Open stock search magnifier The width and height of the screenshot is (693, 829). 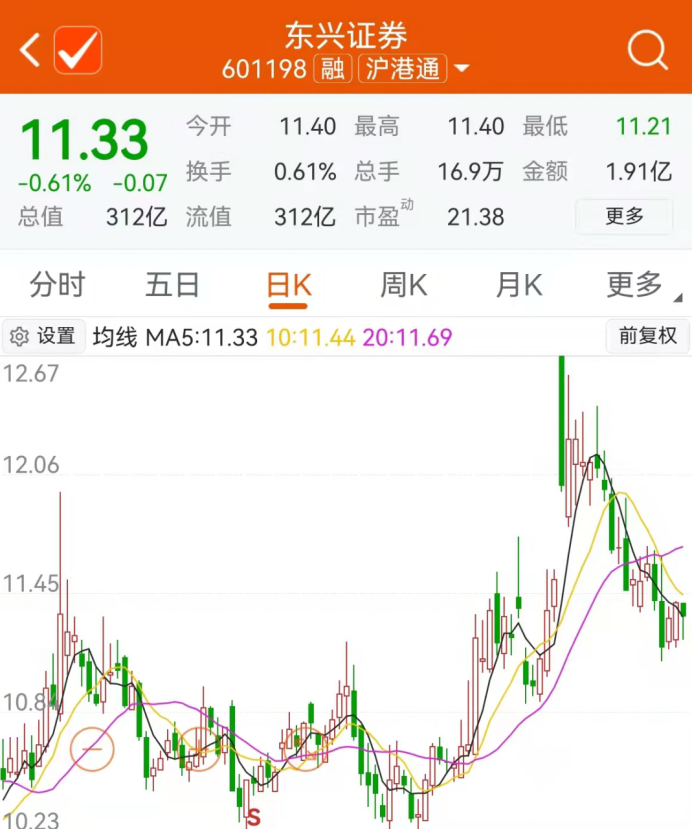click(647, 49)
